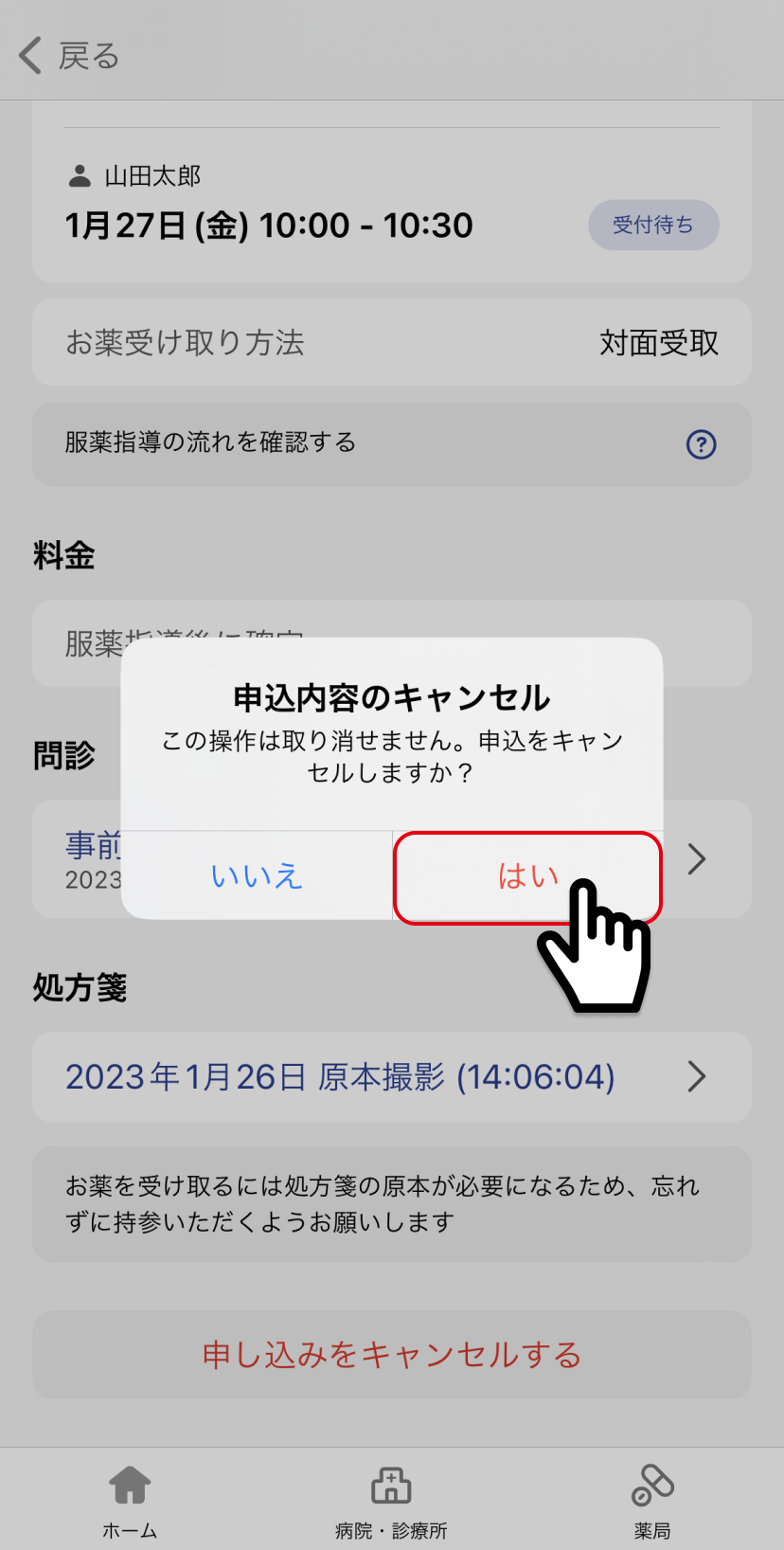Image resolution: width=784 pixels, height=1550 pixels.
Task: Go back with the 戻る arrow
Action: coord(68,56)
